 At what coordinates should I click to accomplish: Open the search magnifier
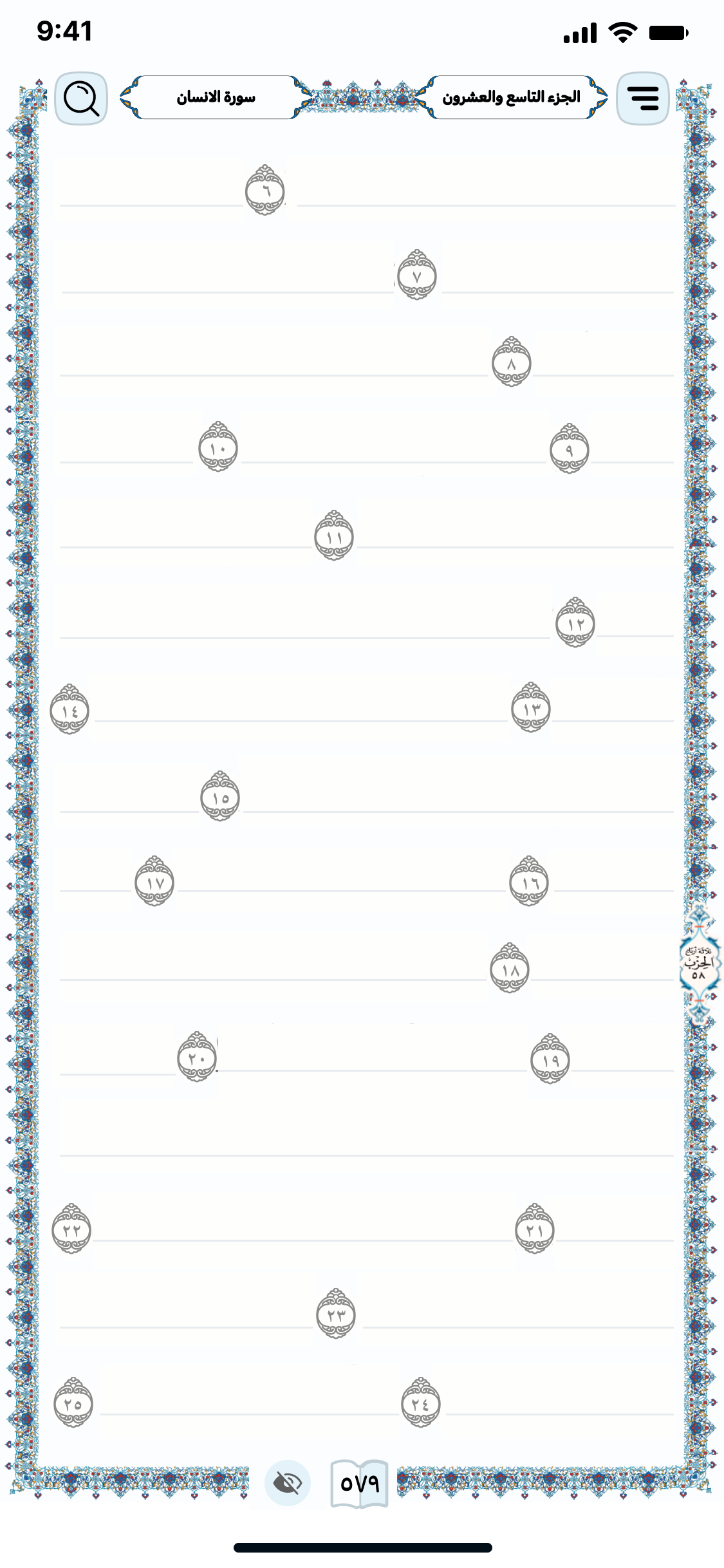coord(81,98)
